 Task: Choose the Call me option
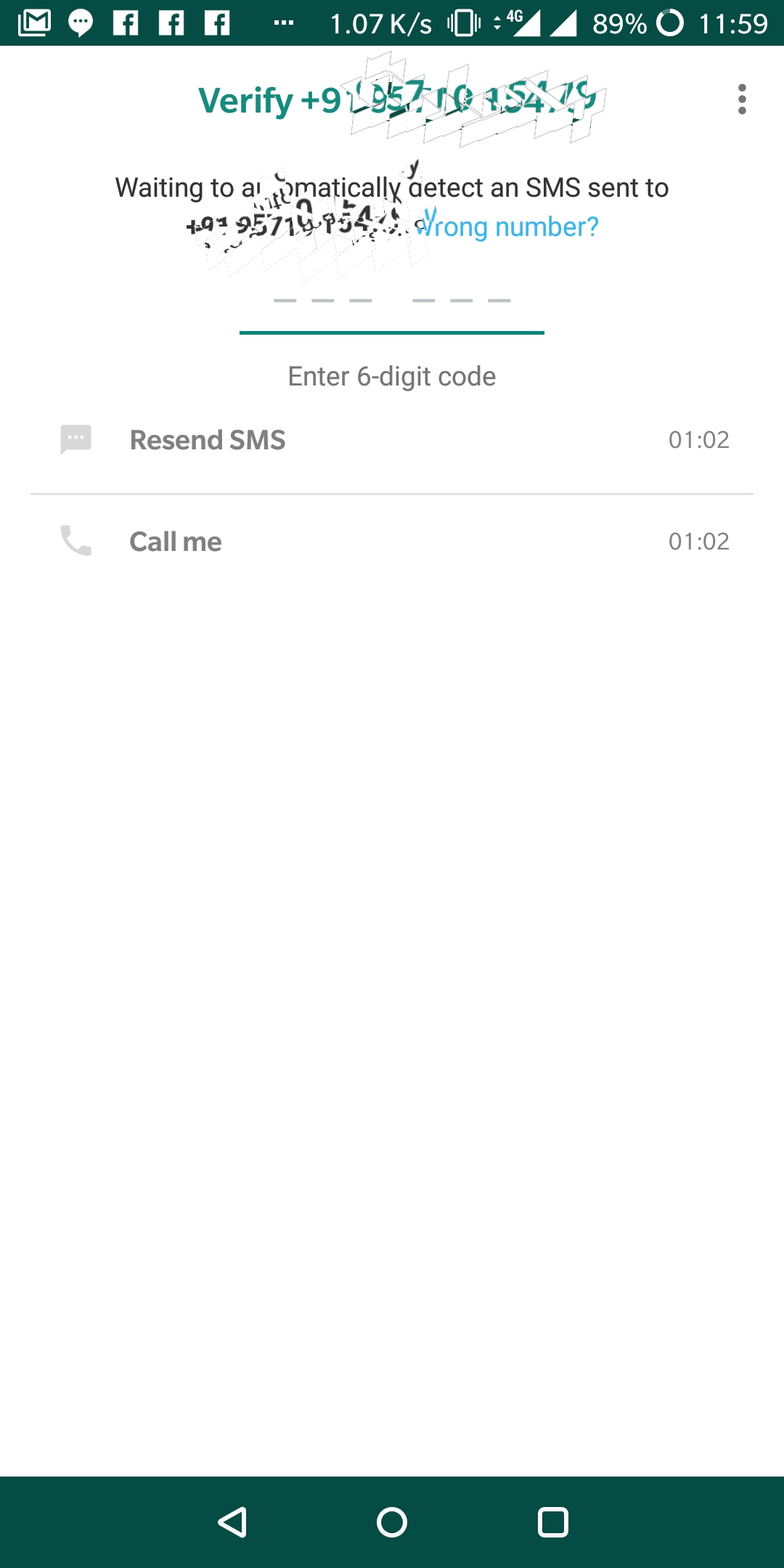tap(392, 542)
